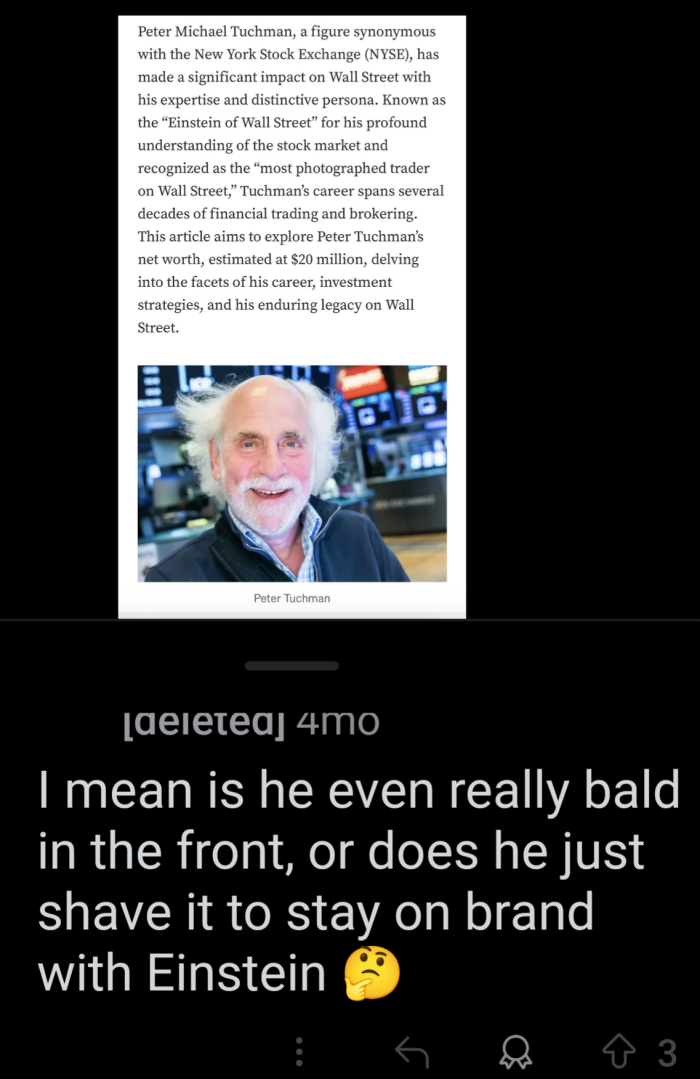The image size is (700, 1079).
Task: Reply to the bald-in-front comment
Action: coord(411,1051)
